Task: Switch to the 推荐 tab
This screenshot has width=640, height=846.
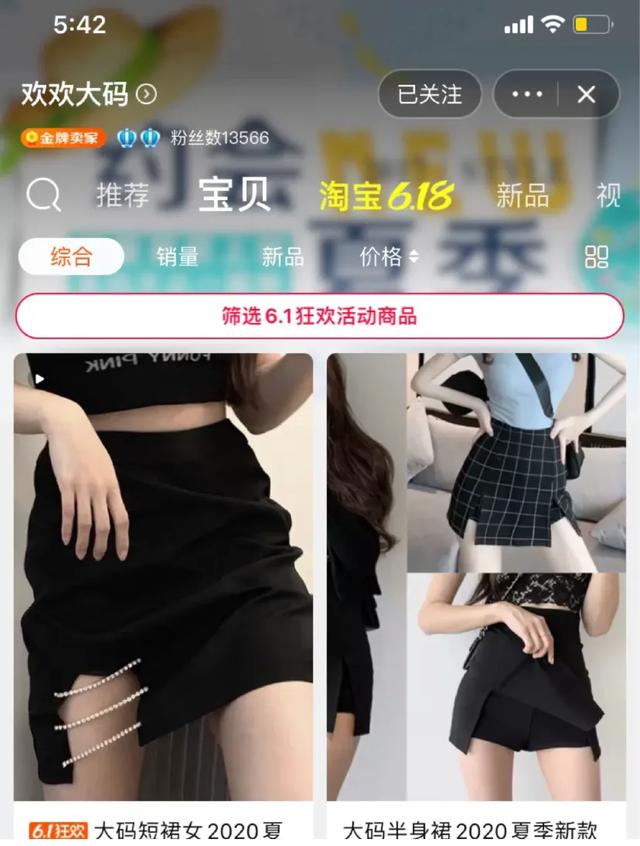Action: point(122,196)
